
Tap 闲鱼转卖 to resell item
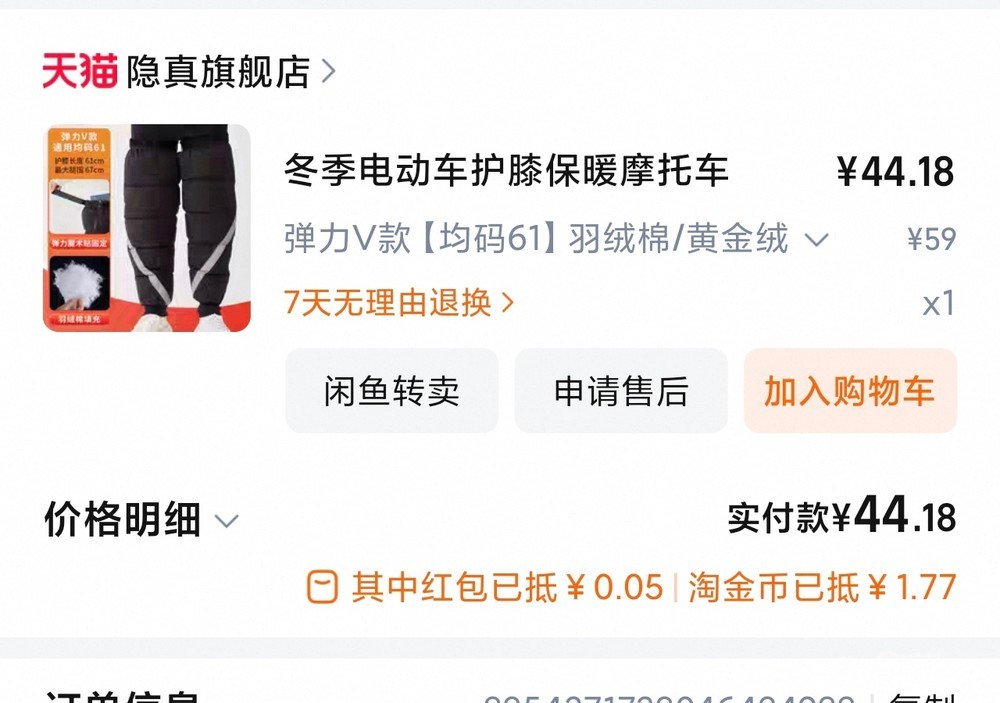click(x=392, y=390)
